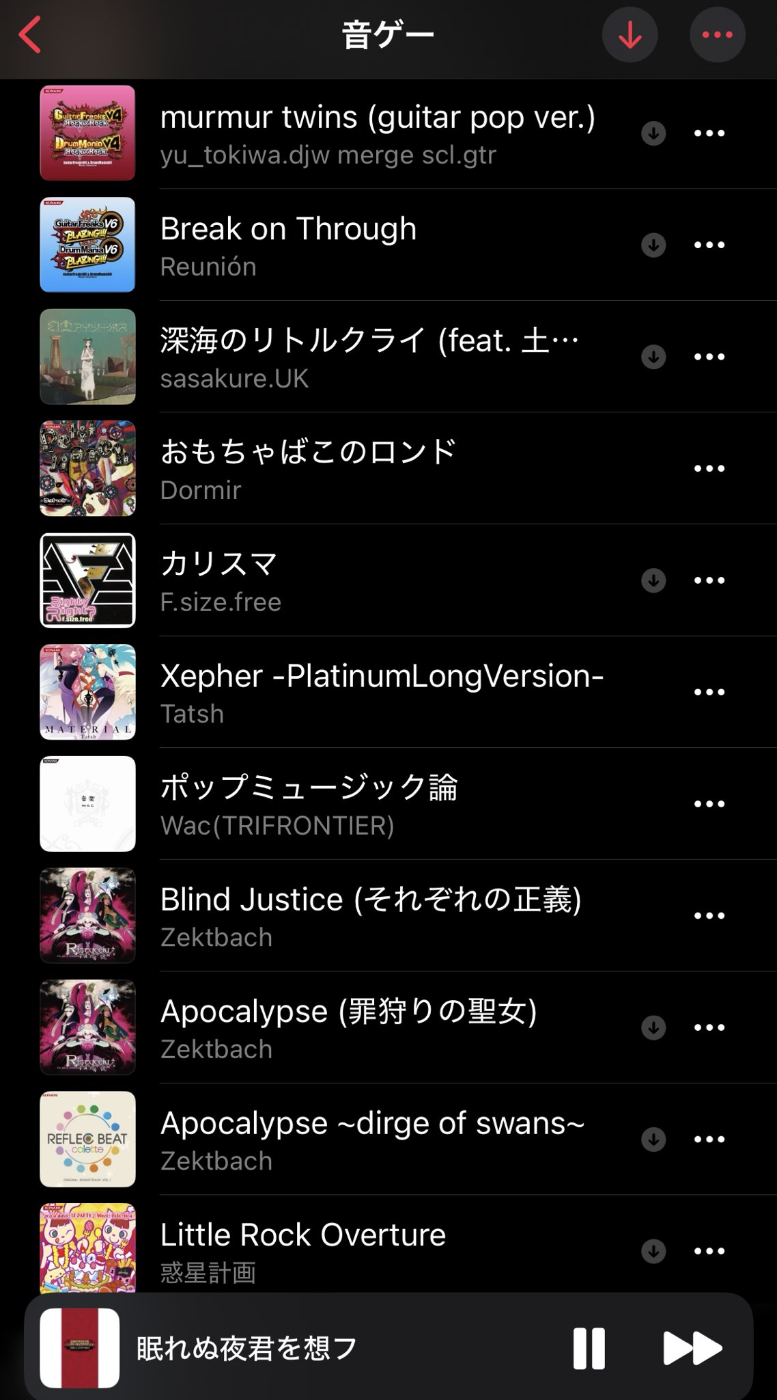Download the track Break on Through
This screenshot has height=1400, width=777.
click(x=654, y=245)
